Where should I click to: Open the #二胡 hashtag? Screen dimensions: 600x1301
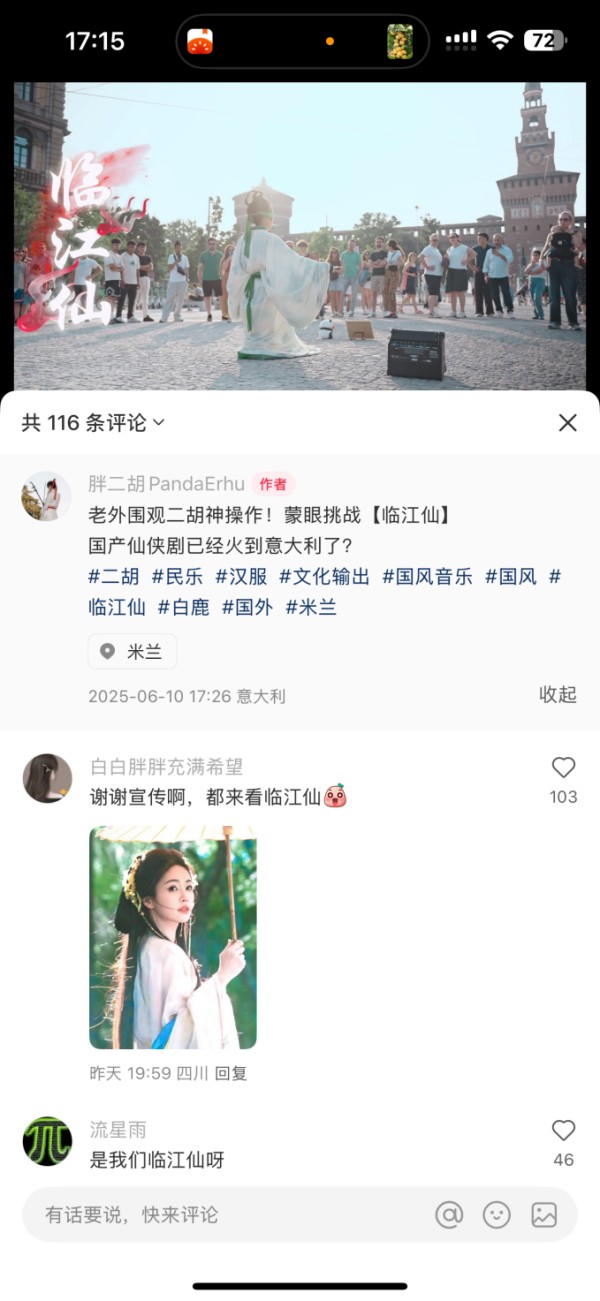[x=114, y=576]
